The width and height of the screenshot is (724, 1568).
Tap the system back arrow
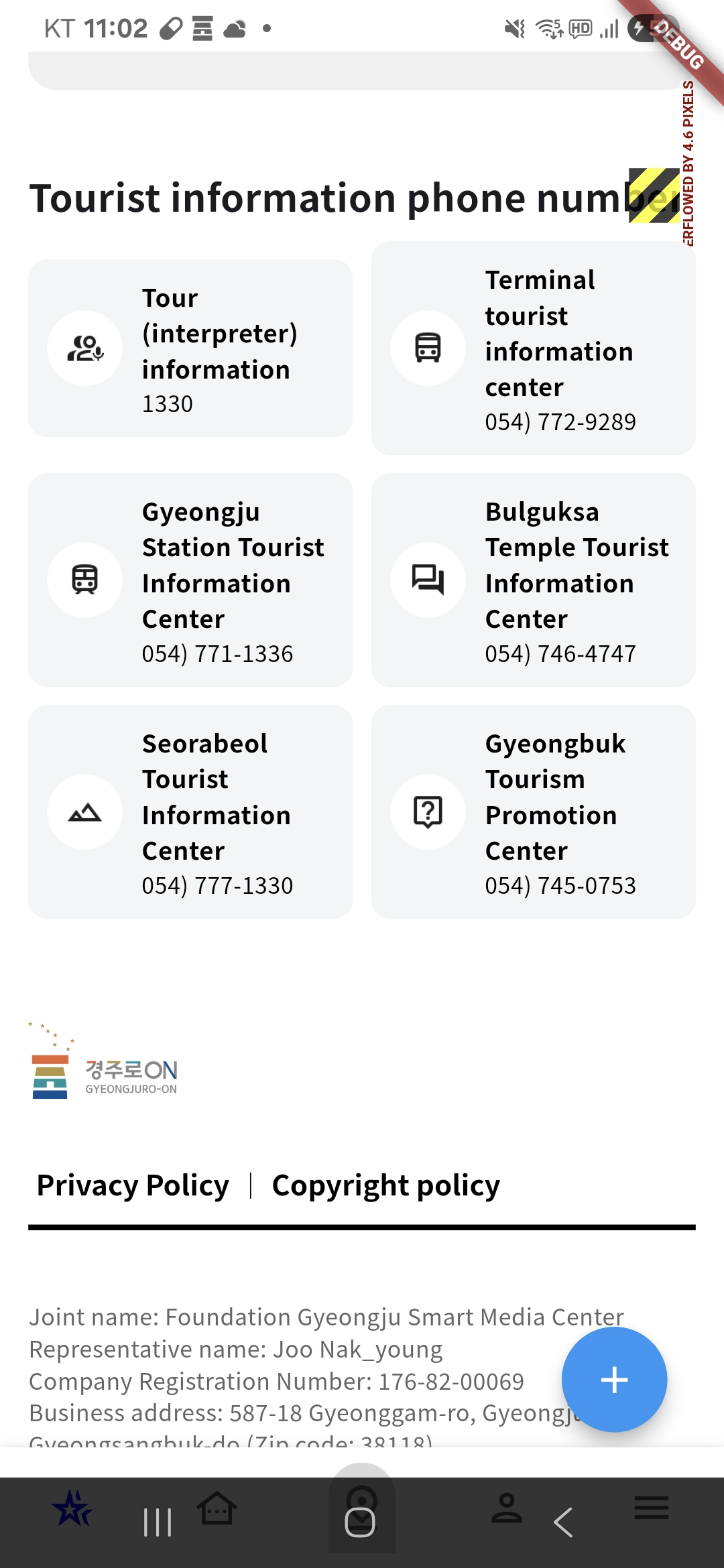pos(564,1522)
